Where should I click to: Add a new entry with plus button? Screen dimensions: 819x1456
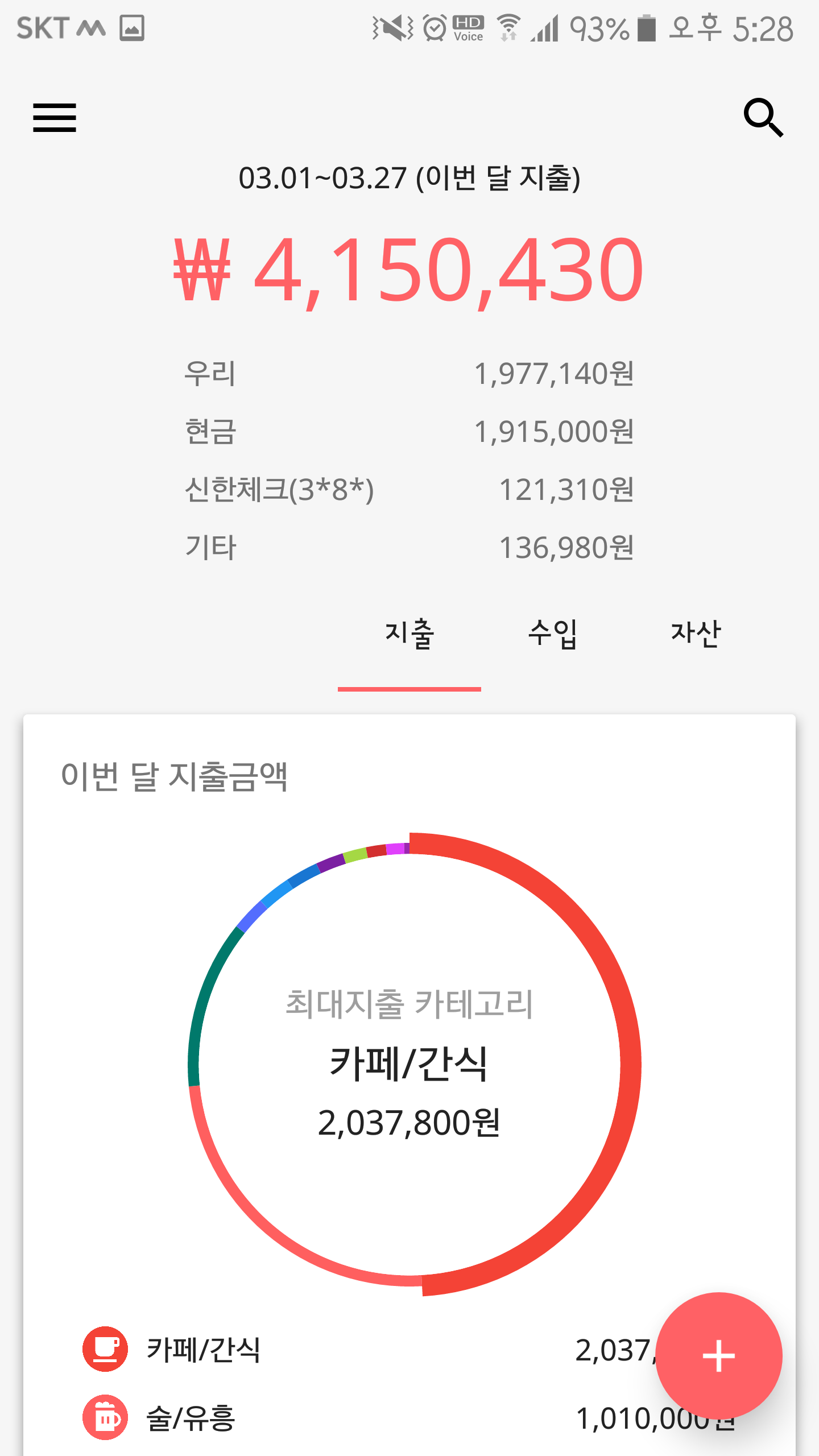pos(718,1356)
